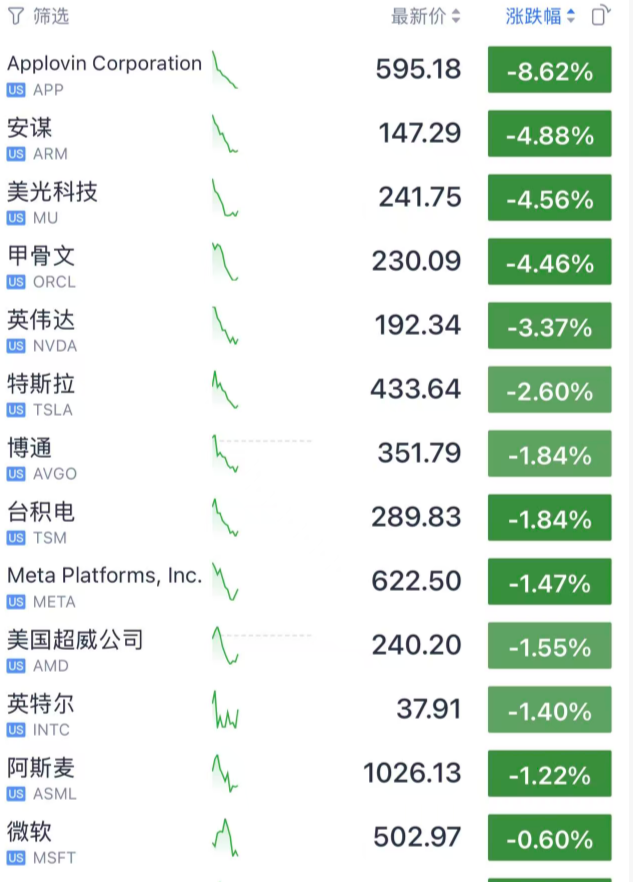The image size is (633, 882).
Task: Tap the rotate-layout icon in the header
Action: tap(600, 16)
